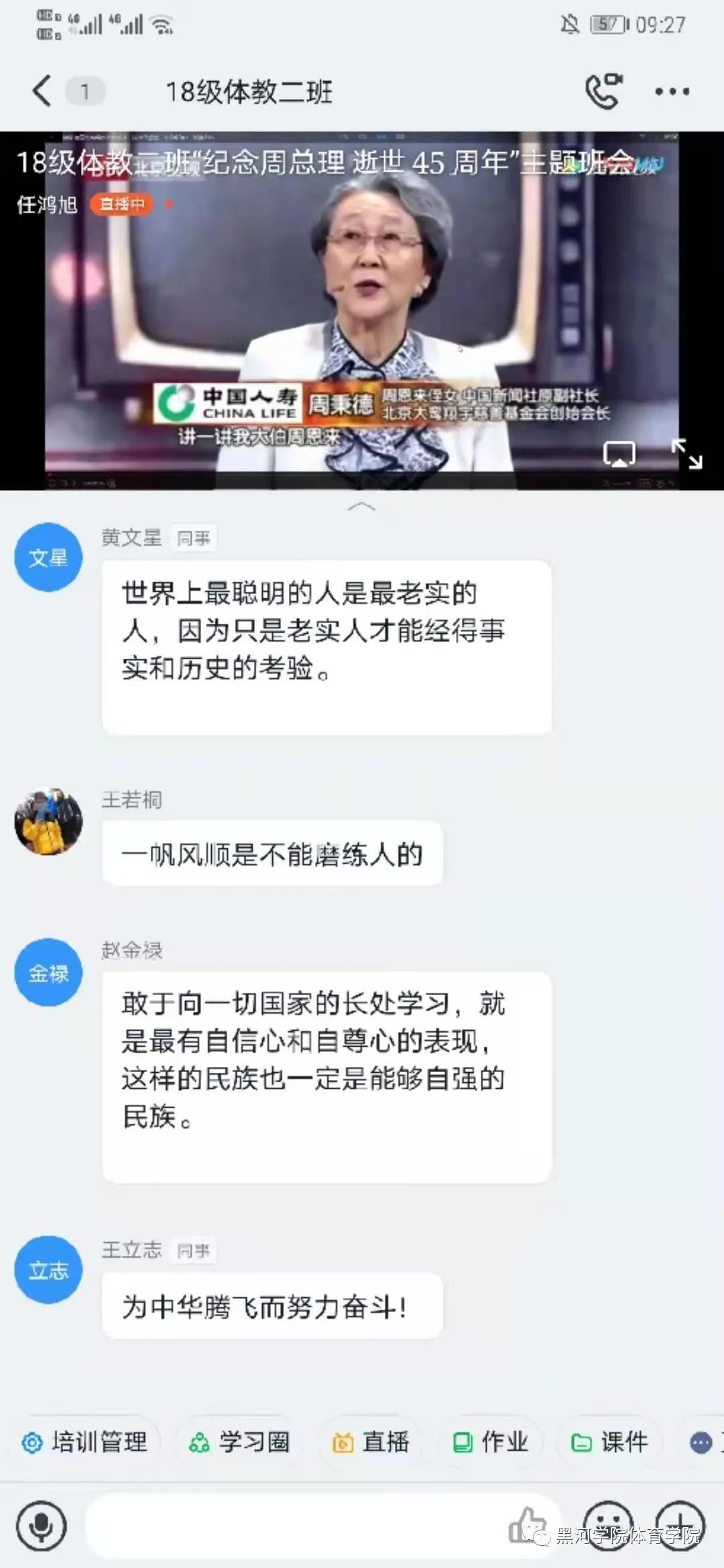Start a voice or video call
Image resolution: width=724 pixels, height=1568 pixels.
point(603,91)
